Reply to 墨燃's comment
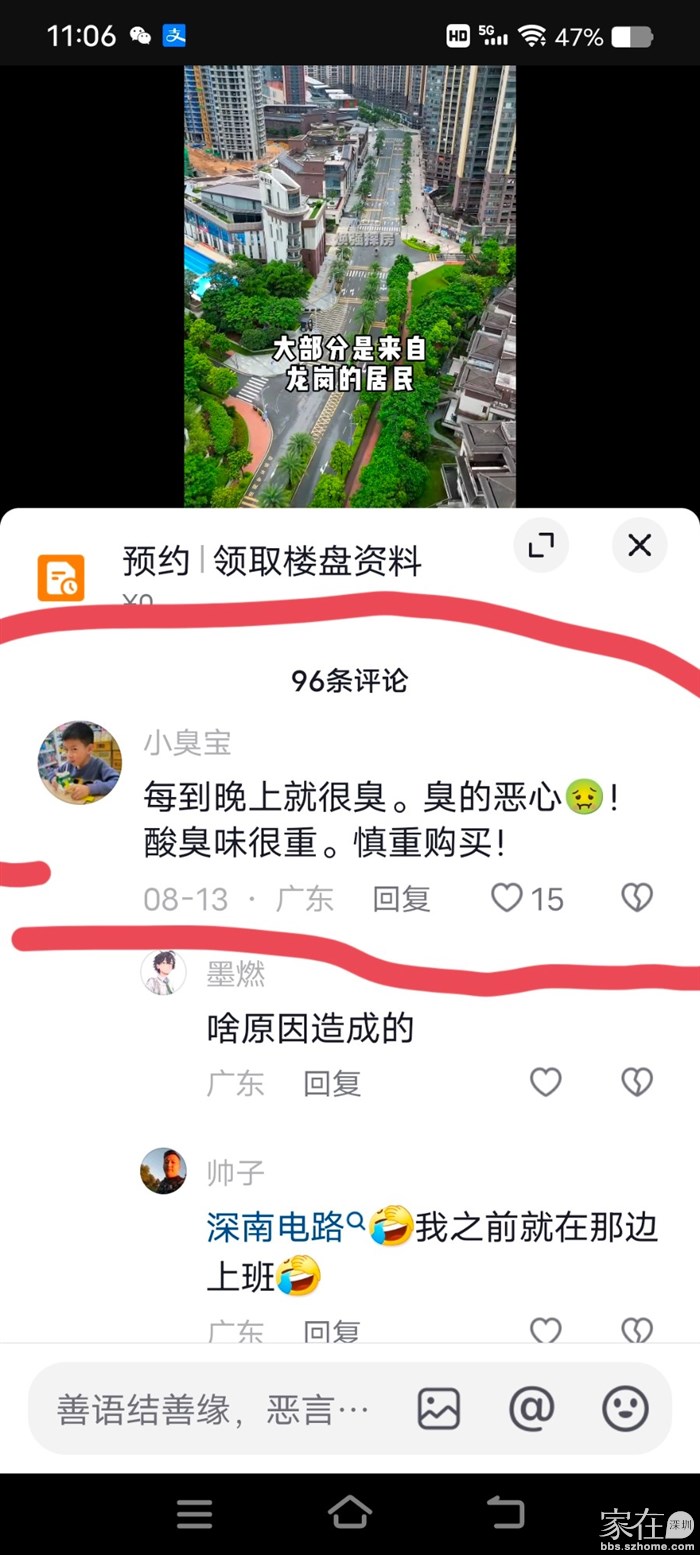Image resolution: width=700 pixels, height=1555 pixels. (332, 1083)
